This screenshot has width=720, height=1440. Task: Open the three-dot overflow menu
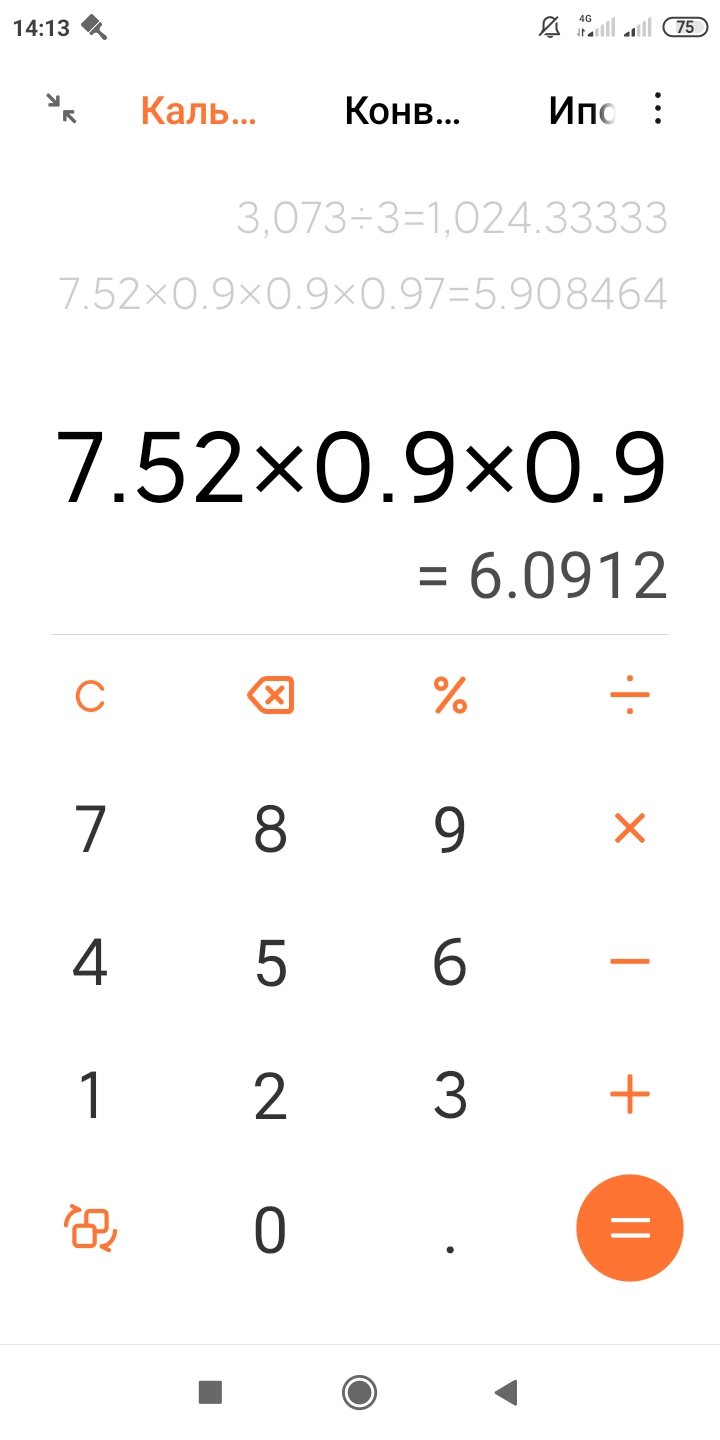657,109
